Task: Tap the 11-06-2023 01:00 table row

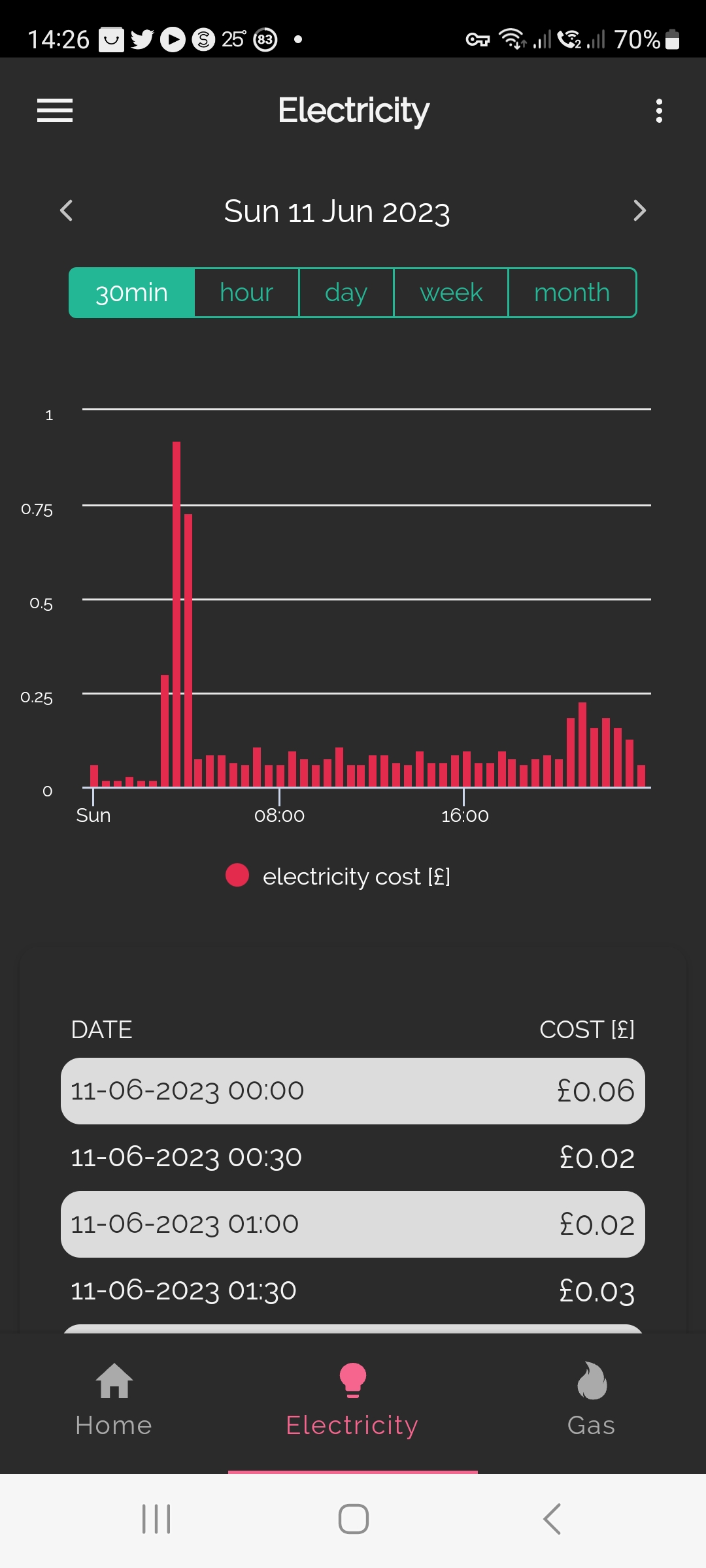Action: tap(353, 1224)
